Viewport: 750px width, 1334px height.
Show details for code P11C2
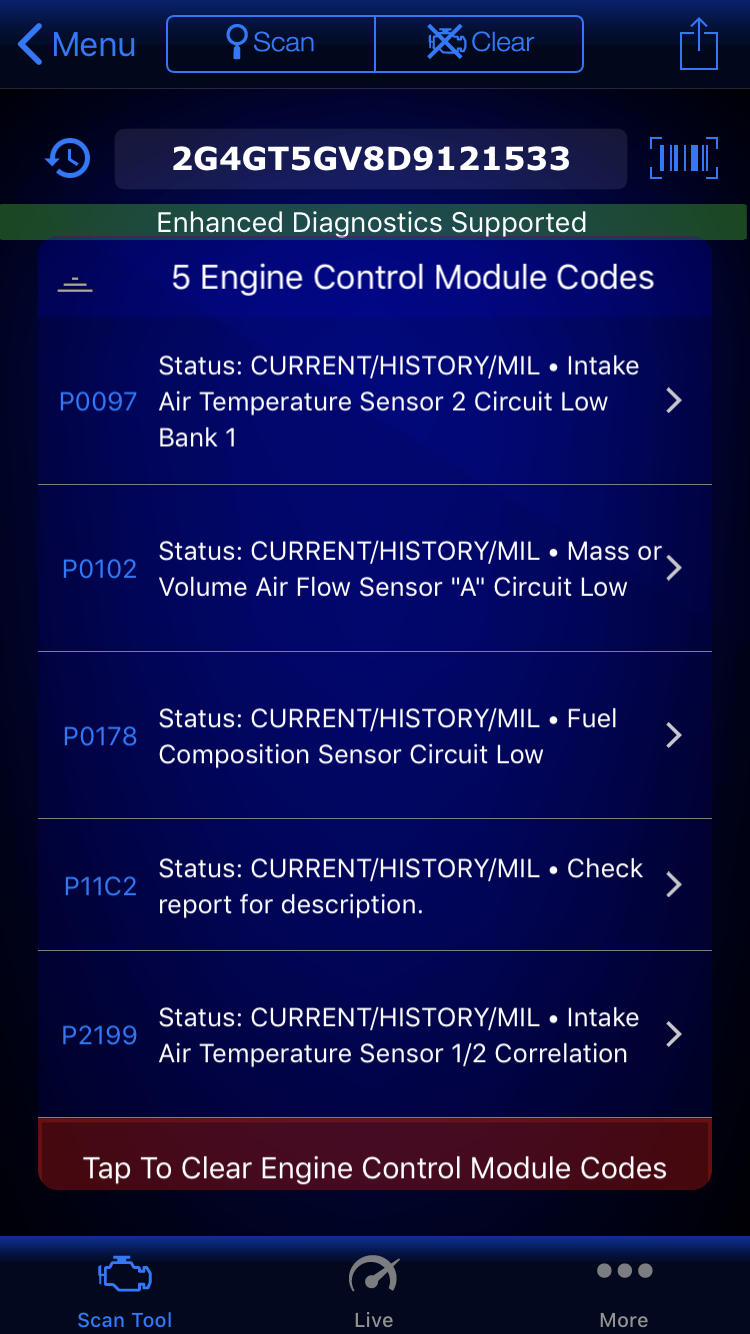point(374,886)
